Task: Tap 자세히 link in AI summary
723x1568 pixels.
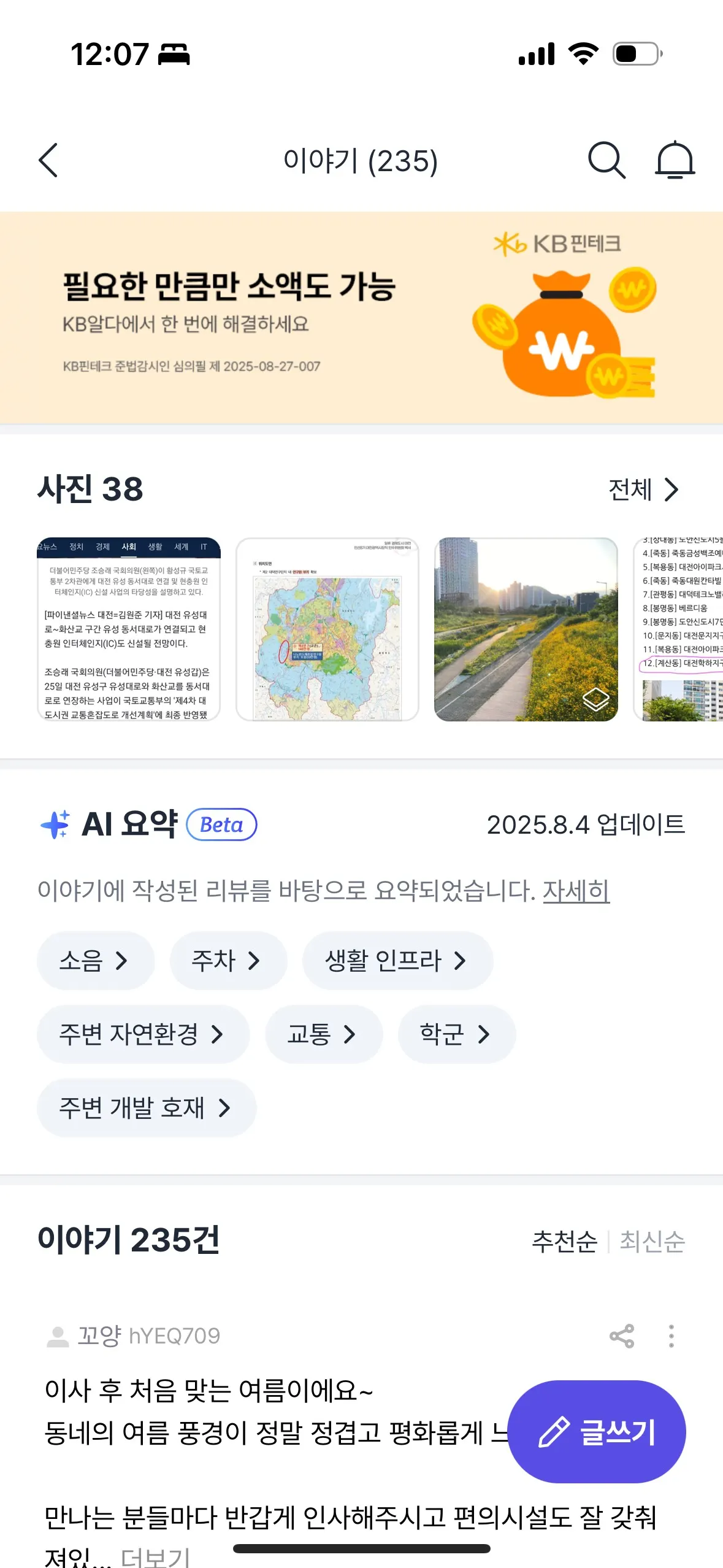Action: coord(576,891)
